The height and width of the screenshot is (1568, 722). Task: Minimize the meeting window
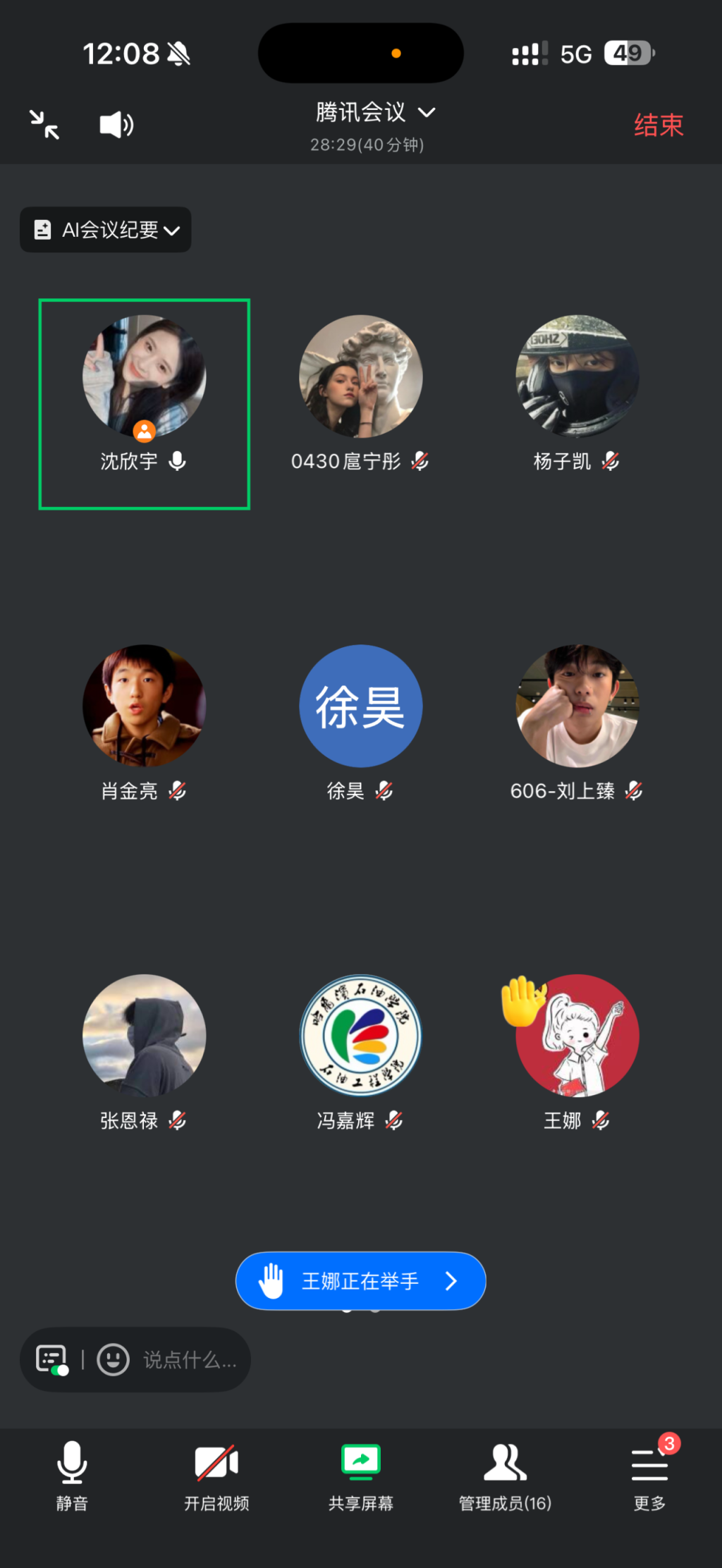[44, 125]
